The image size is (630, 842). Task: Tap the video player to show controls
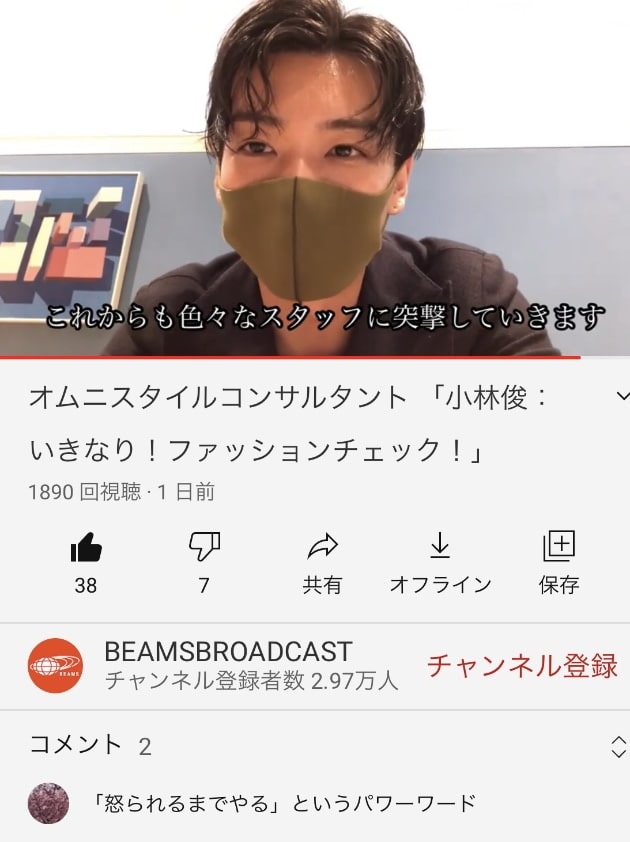point(315,180)
